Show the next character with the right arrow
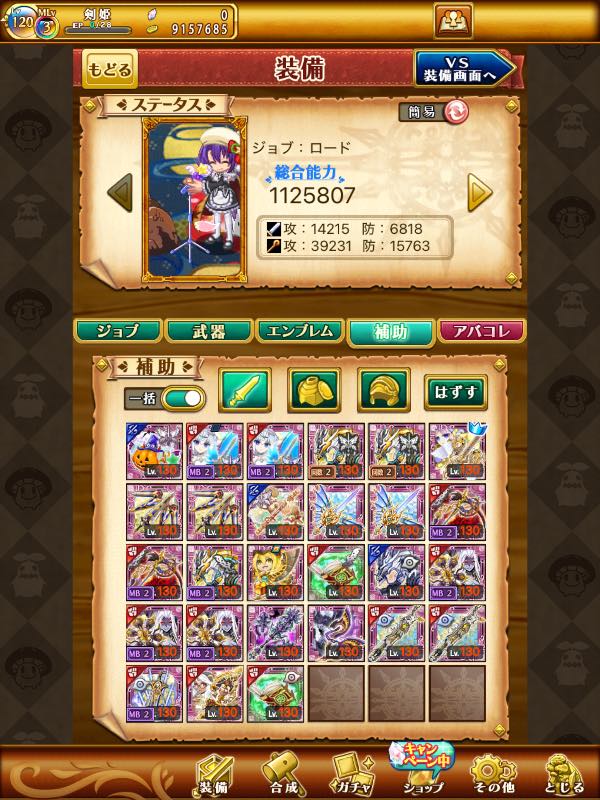600x800 pixels. (x=480, y=192)
